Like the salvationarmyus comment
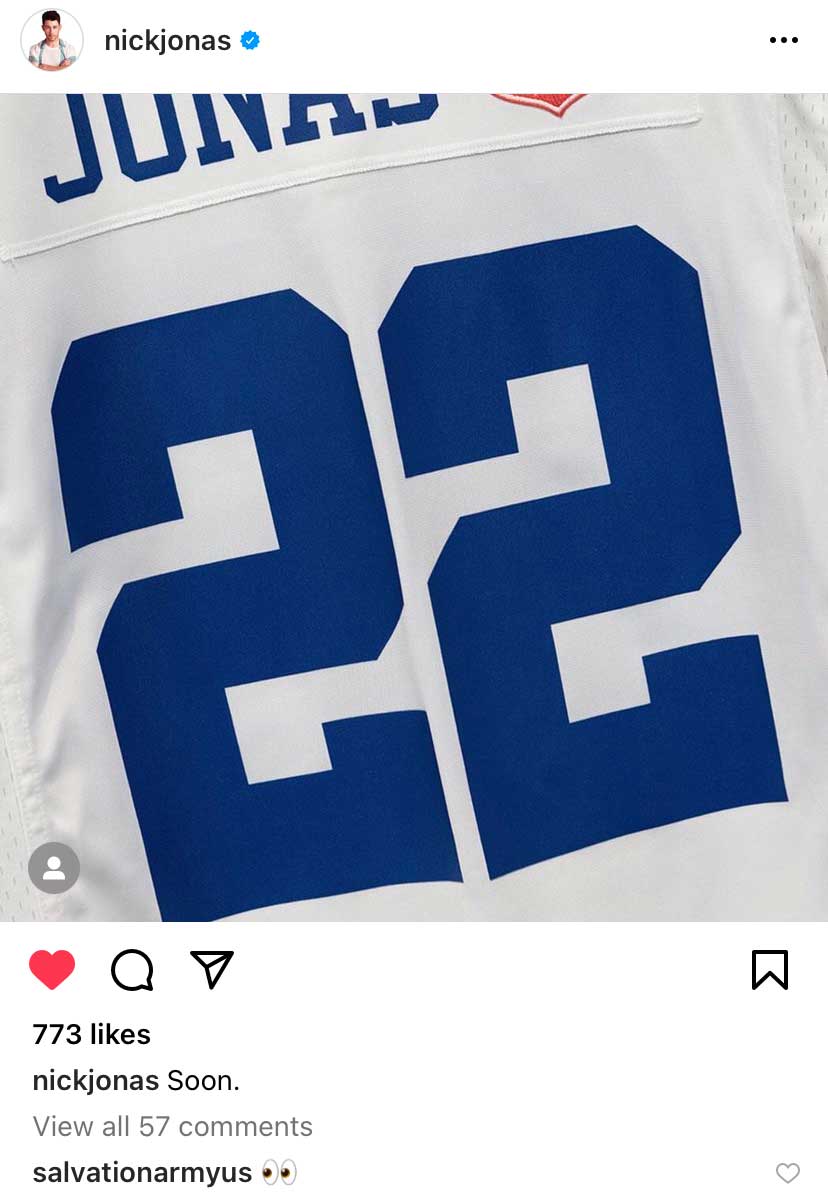The height and width of the screenshot is (1203, 828). 788,1173
